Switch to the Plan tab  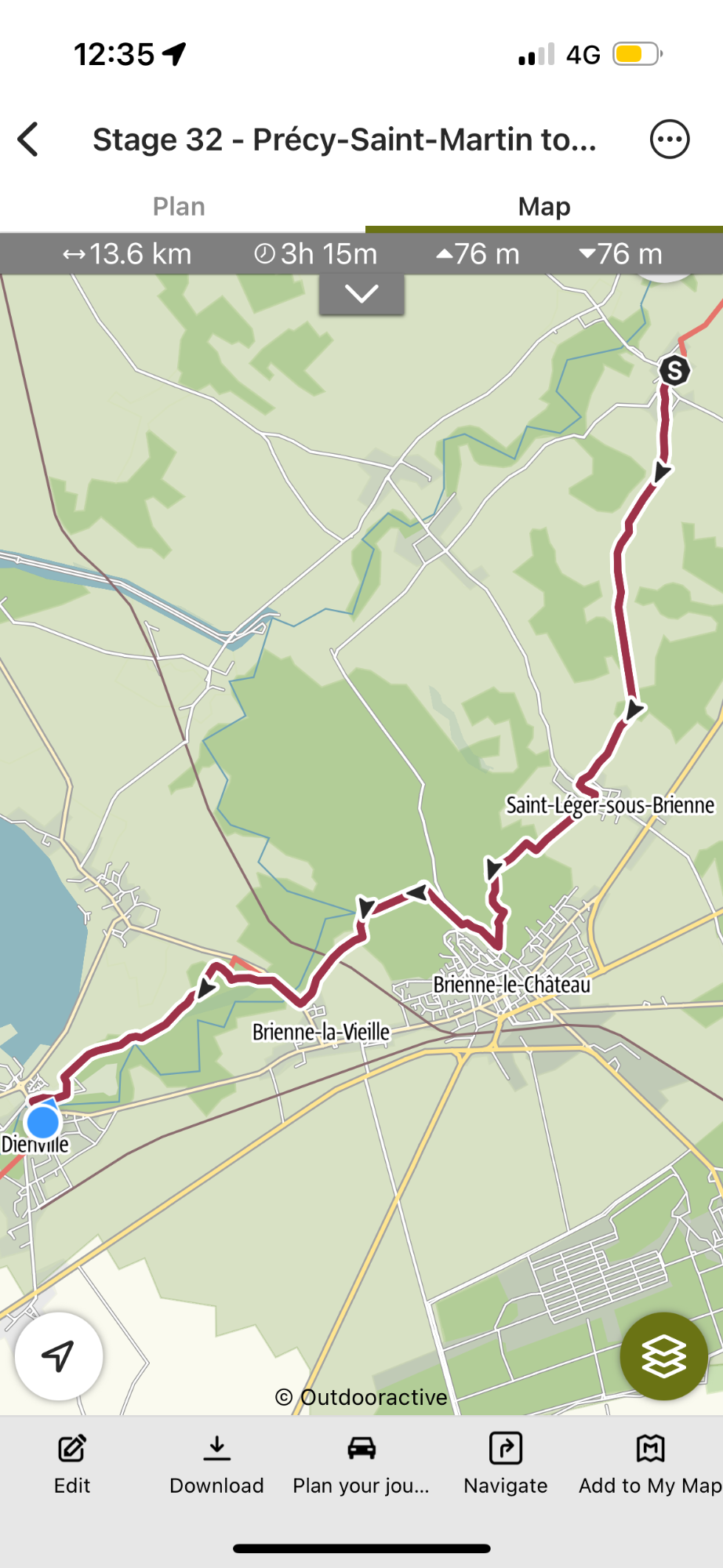[x=180, y=206]
